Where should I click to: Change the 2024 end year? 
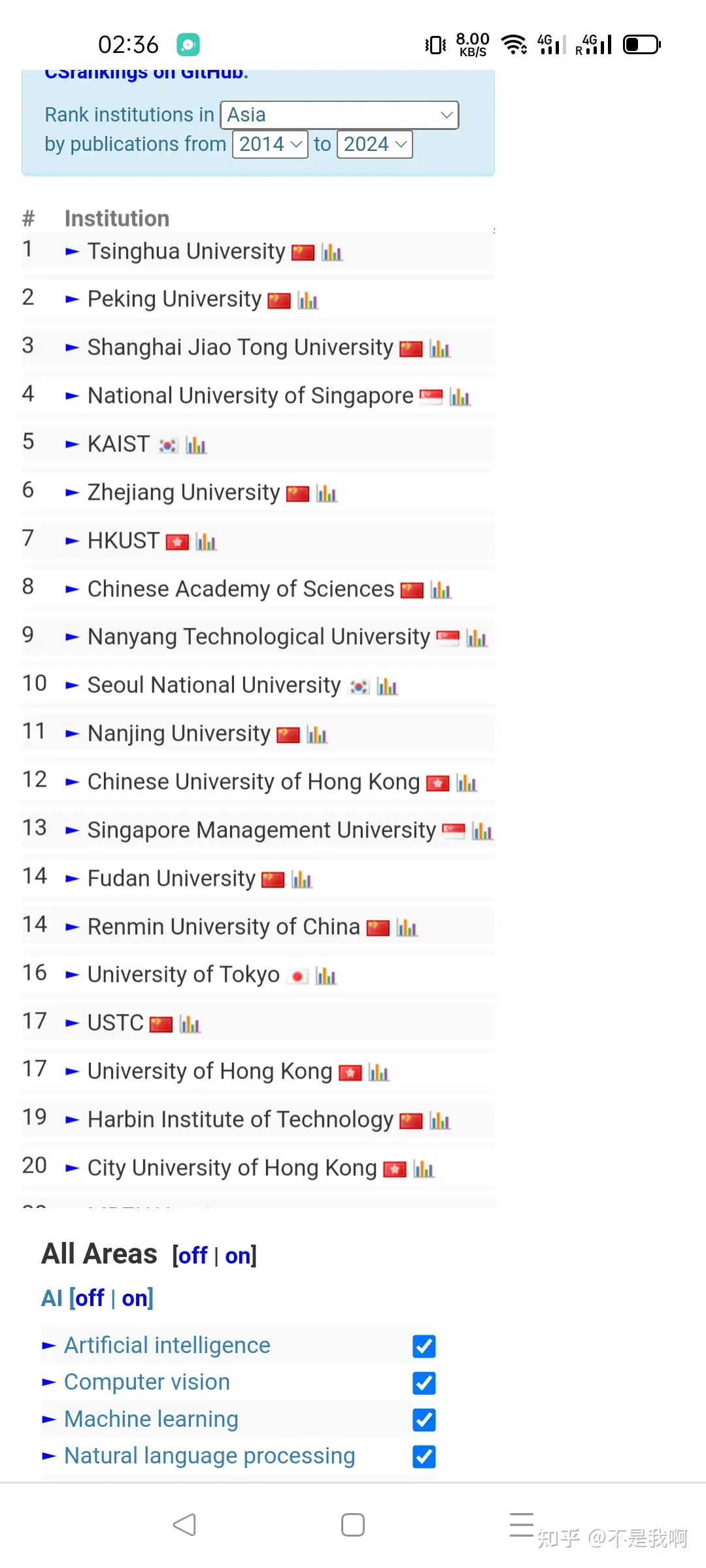pos(375,144)
